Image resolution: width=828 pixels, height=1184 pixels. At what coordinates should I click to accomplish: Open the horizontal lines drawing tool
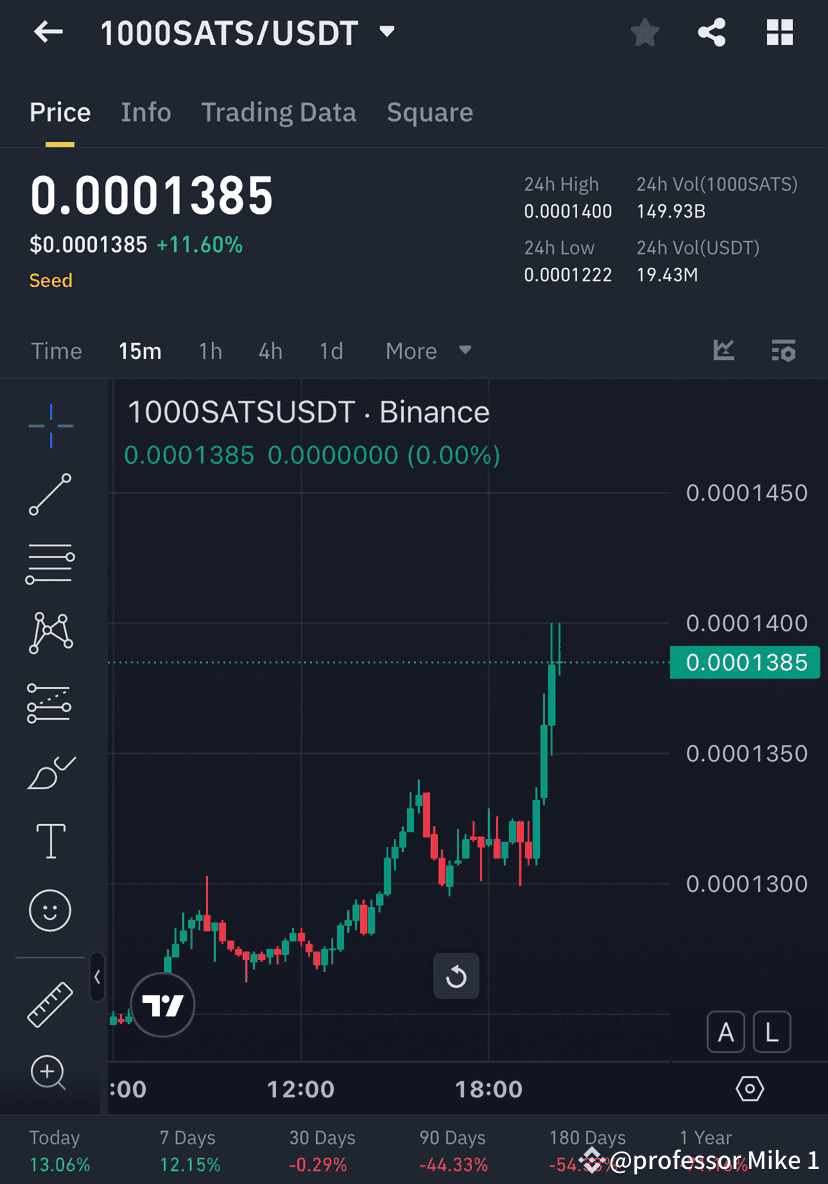pyautogui.click(x=50, y=563)
